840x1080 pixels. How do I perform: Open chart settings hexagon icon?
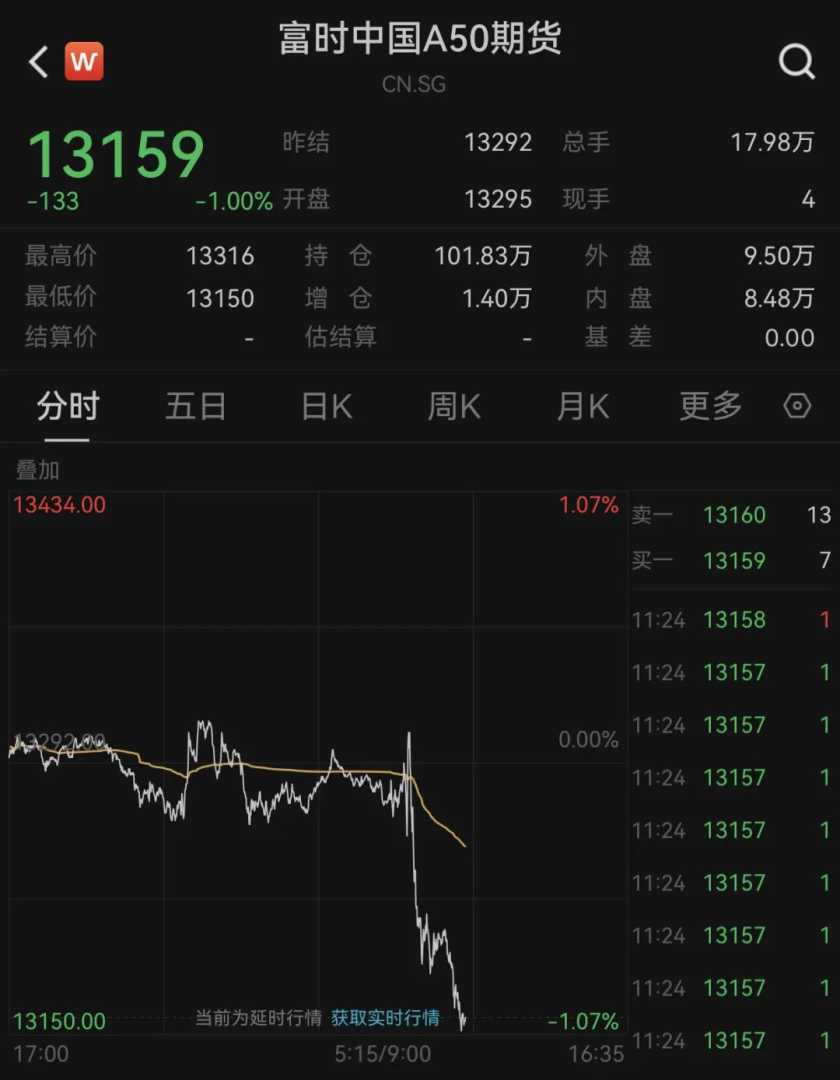point(797,407)
